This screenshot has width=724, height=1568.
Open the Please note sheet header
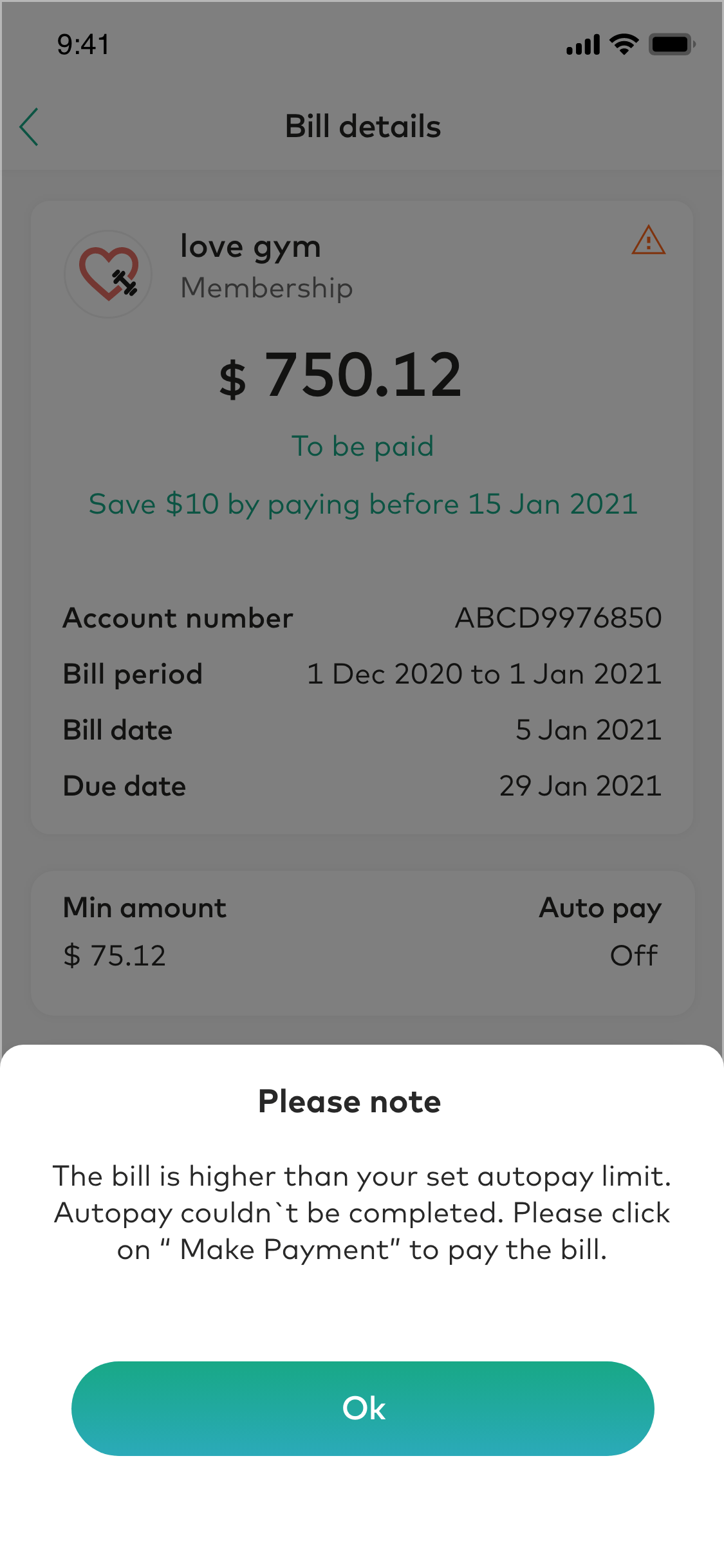(348, 1101)
